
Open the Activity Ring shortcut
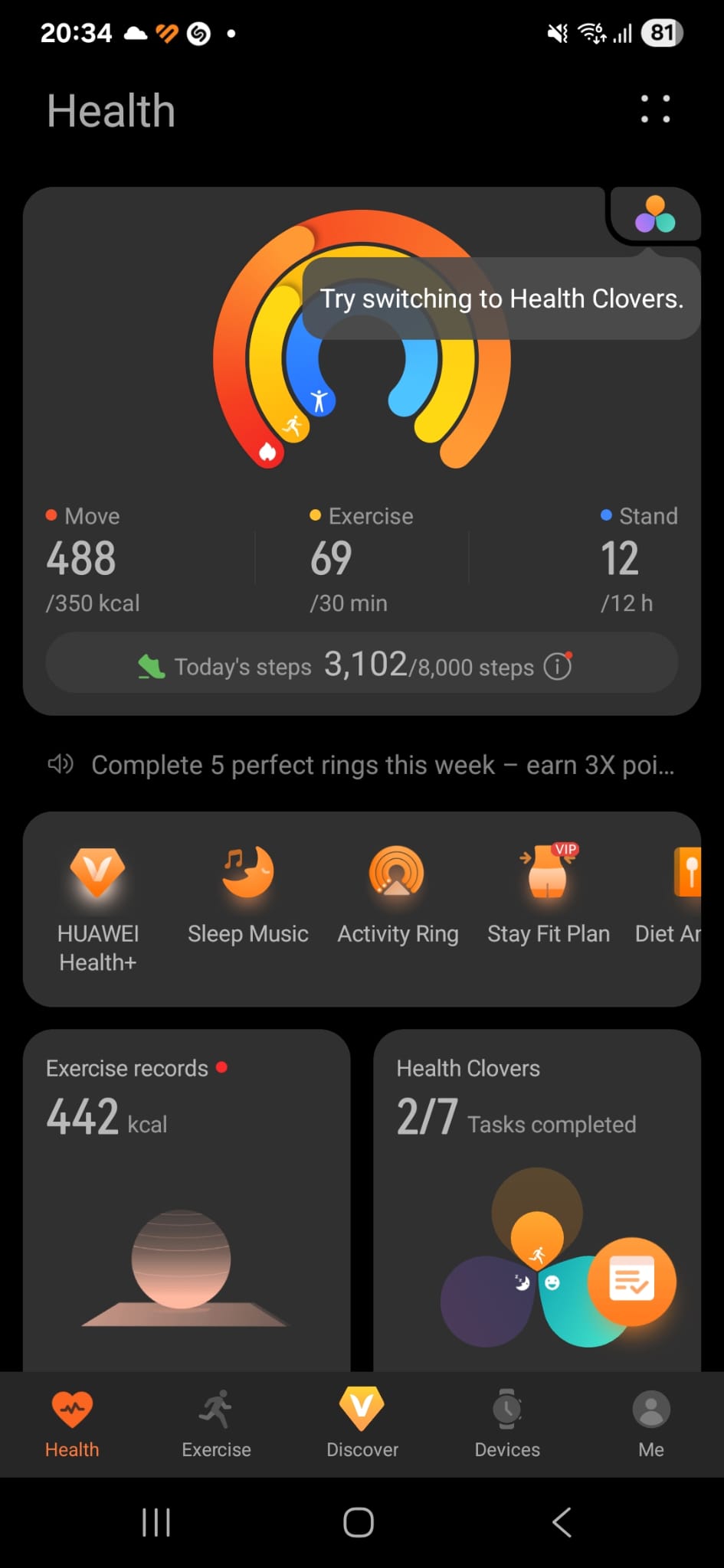click(398, 896)
